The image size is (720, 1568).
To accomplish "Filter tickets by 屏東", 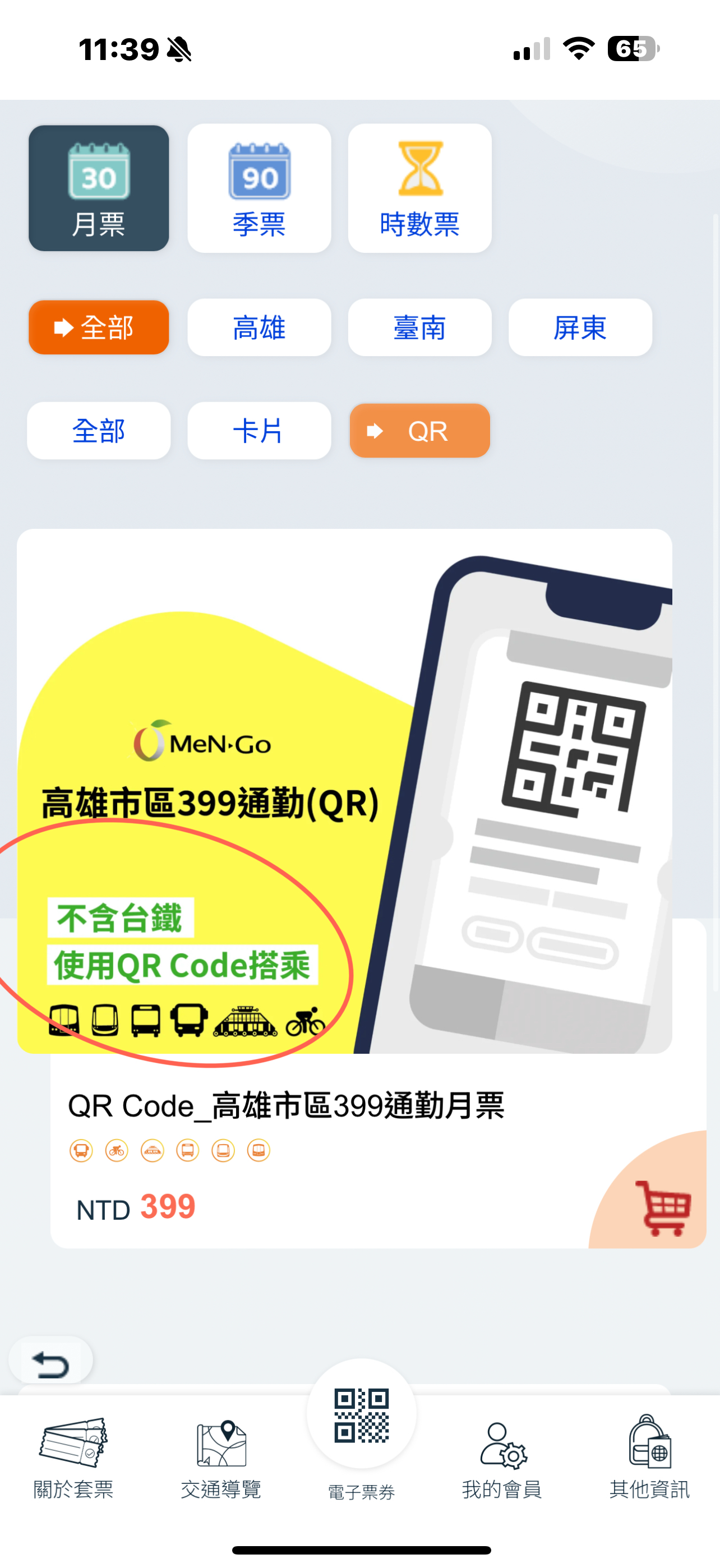I will [x=580, y=328].
